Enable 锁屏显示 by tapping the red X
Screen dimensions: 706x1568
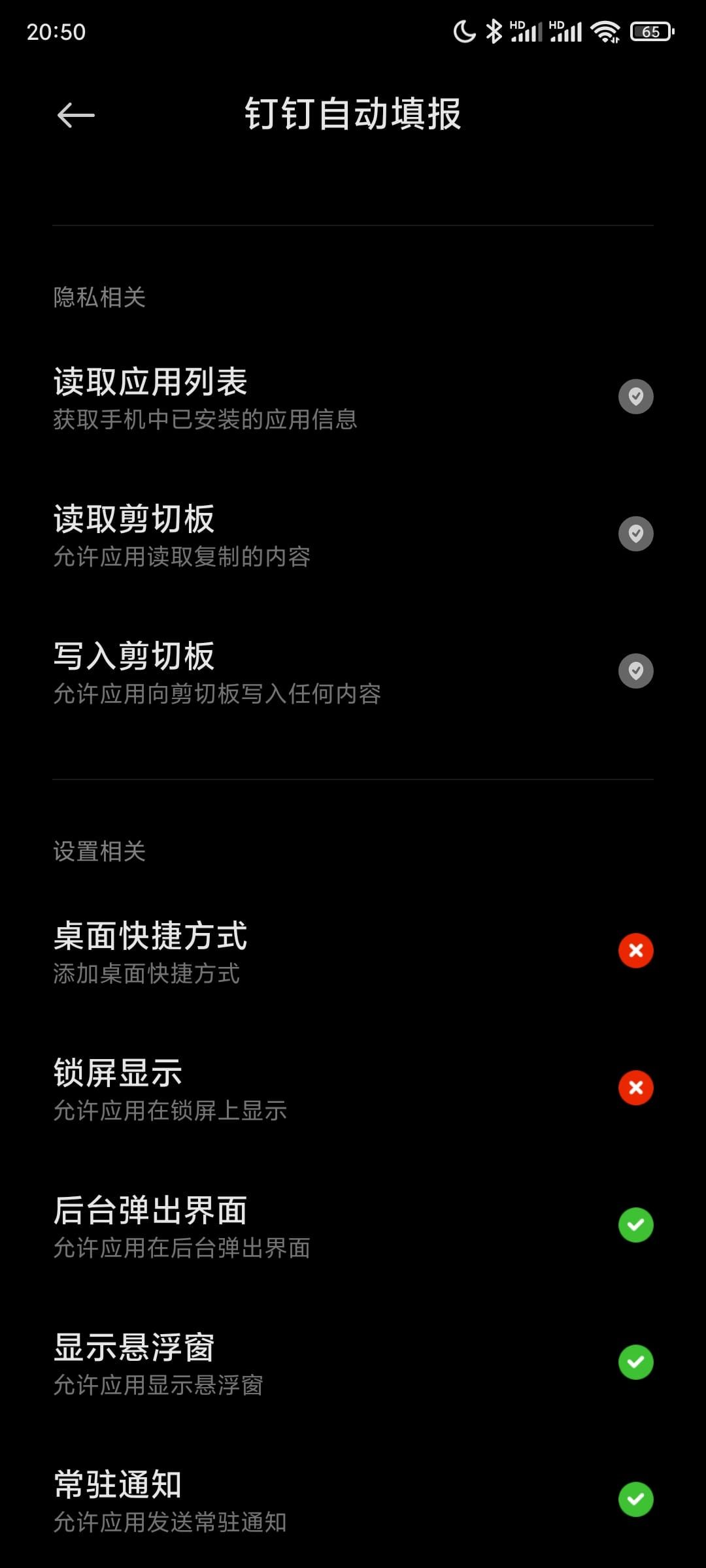635,1086
